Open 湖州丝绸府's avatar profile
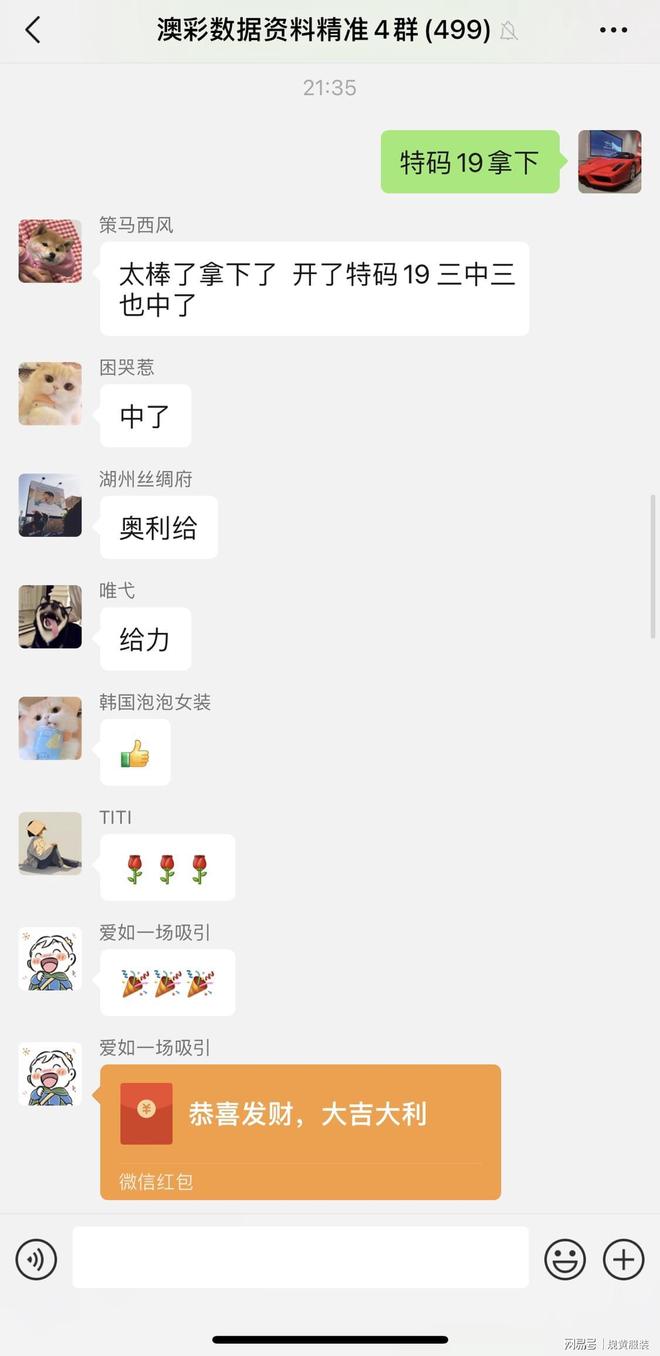This screenshot has width=660, height=1356. [50, 505]
